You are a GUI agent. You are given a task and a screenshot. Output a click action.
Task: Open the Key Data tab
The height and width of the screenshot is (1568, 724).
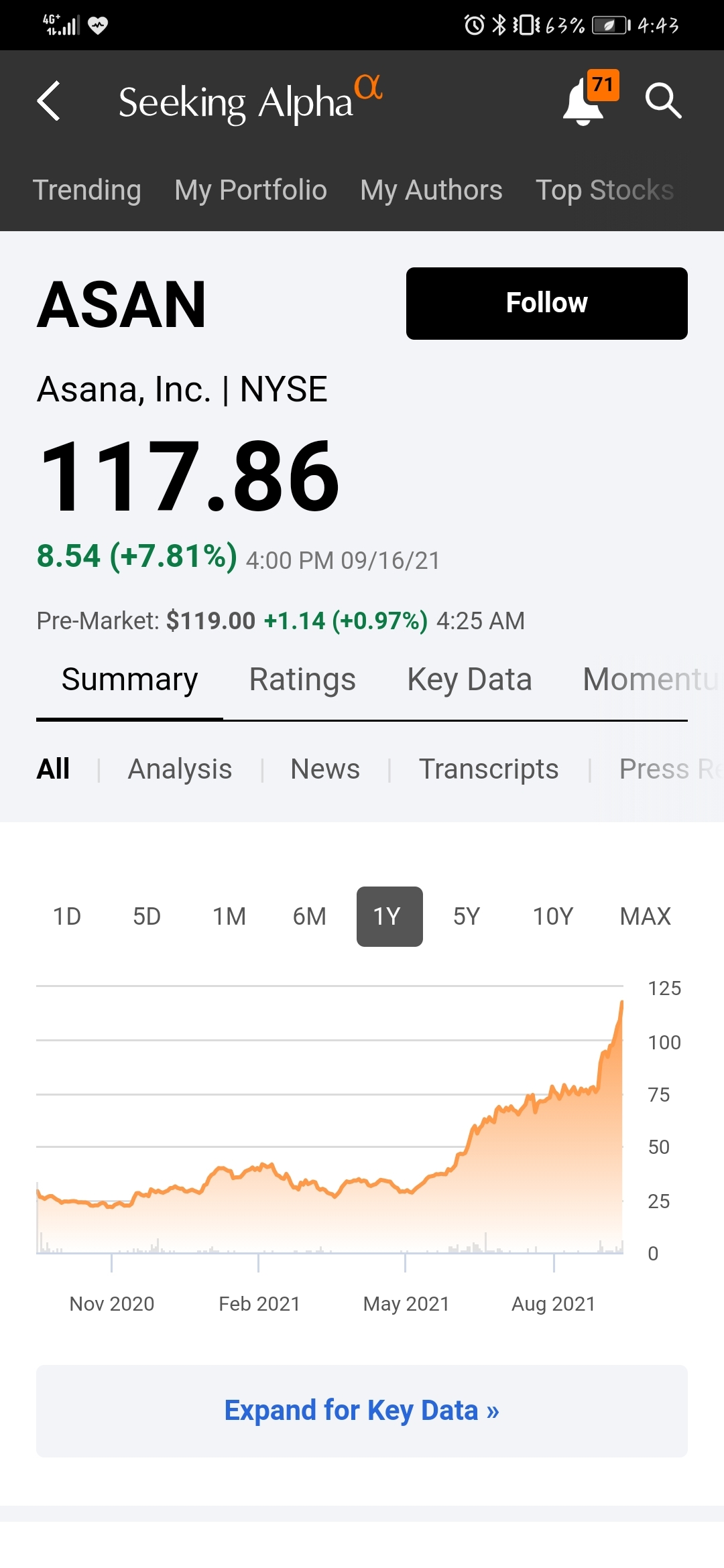[x=469, y=679]
